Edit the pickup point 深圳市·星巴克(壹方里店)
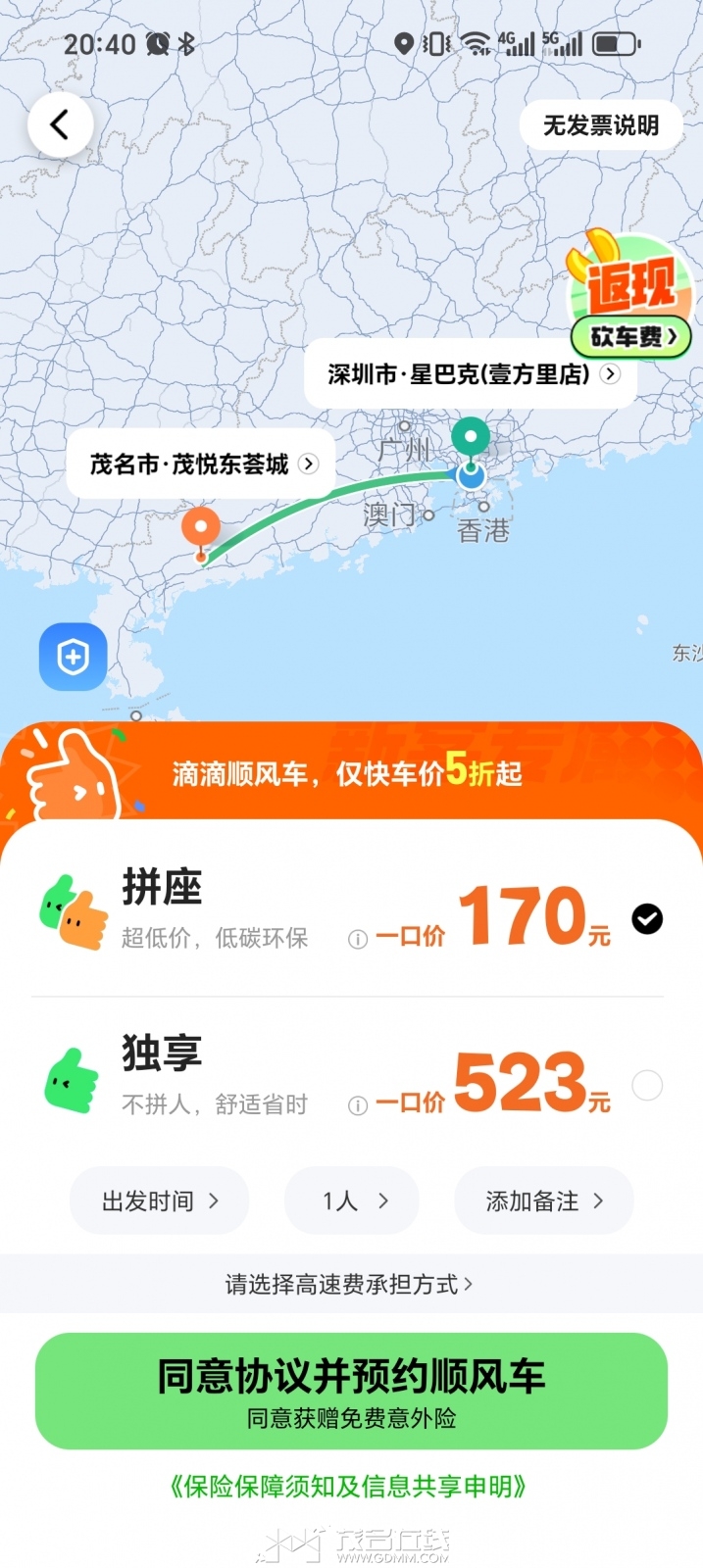703x1568 pixels. click(471, 374)
